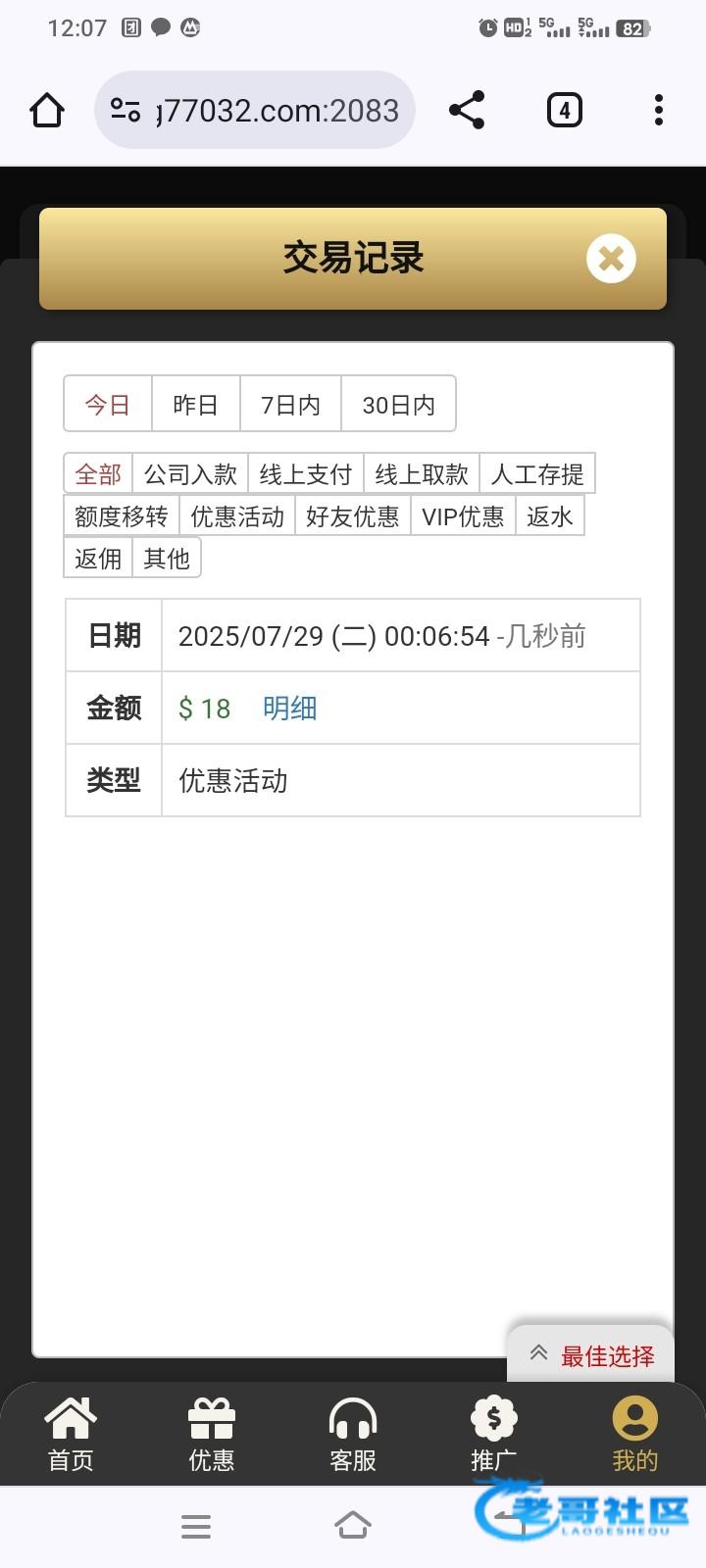Filter by 额度移转
The image size is (706, 1568).
point(122,516)
